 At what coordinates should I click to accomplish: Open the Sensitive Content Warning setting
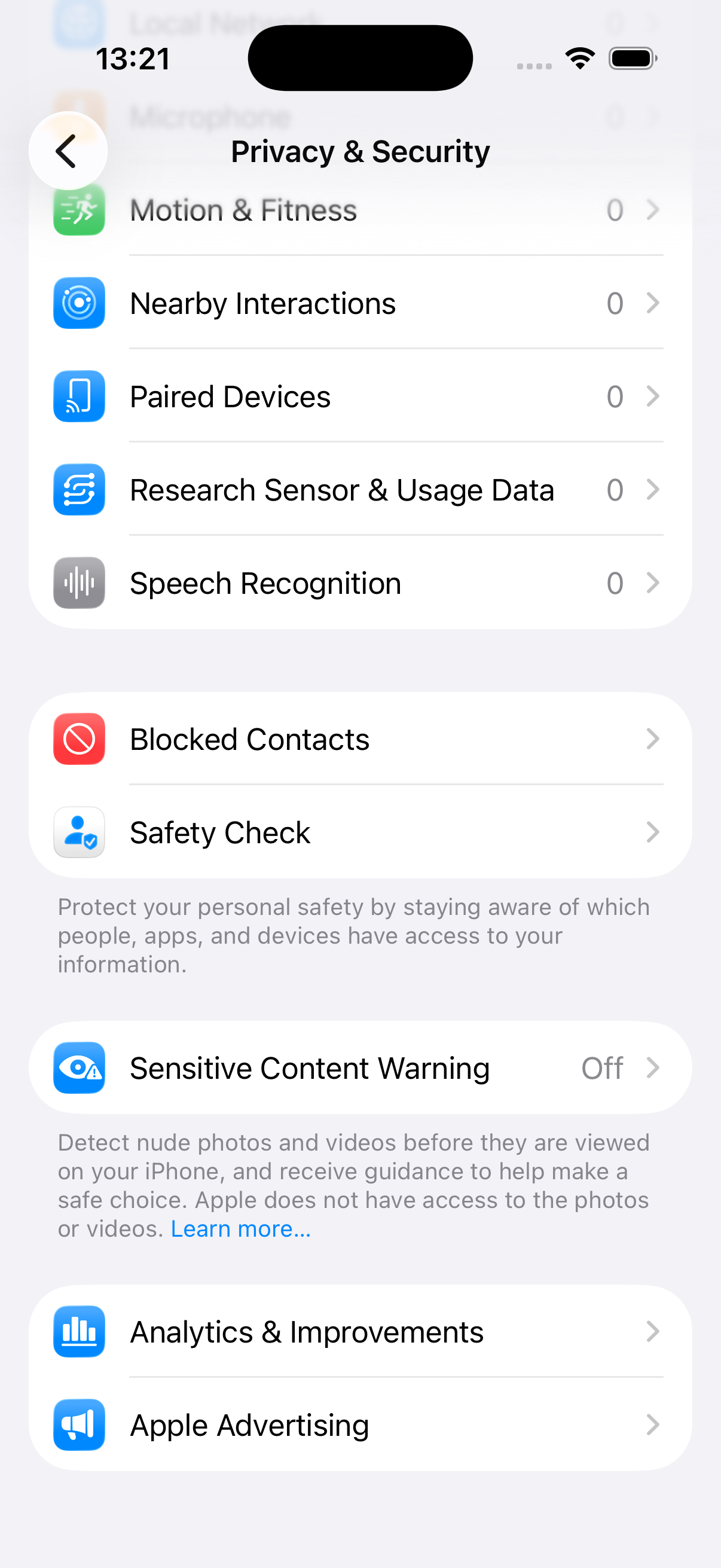pyautogui.click(x=361, y=1067)
